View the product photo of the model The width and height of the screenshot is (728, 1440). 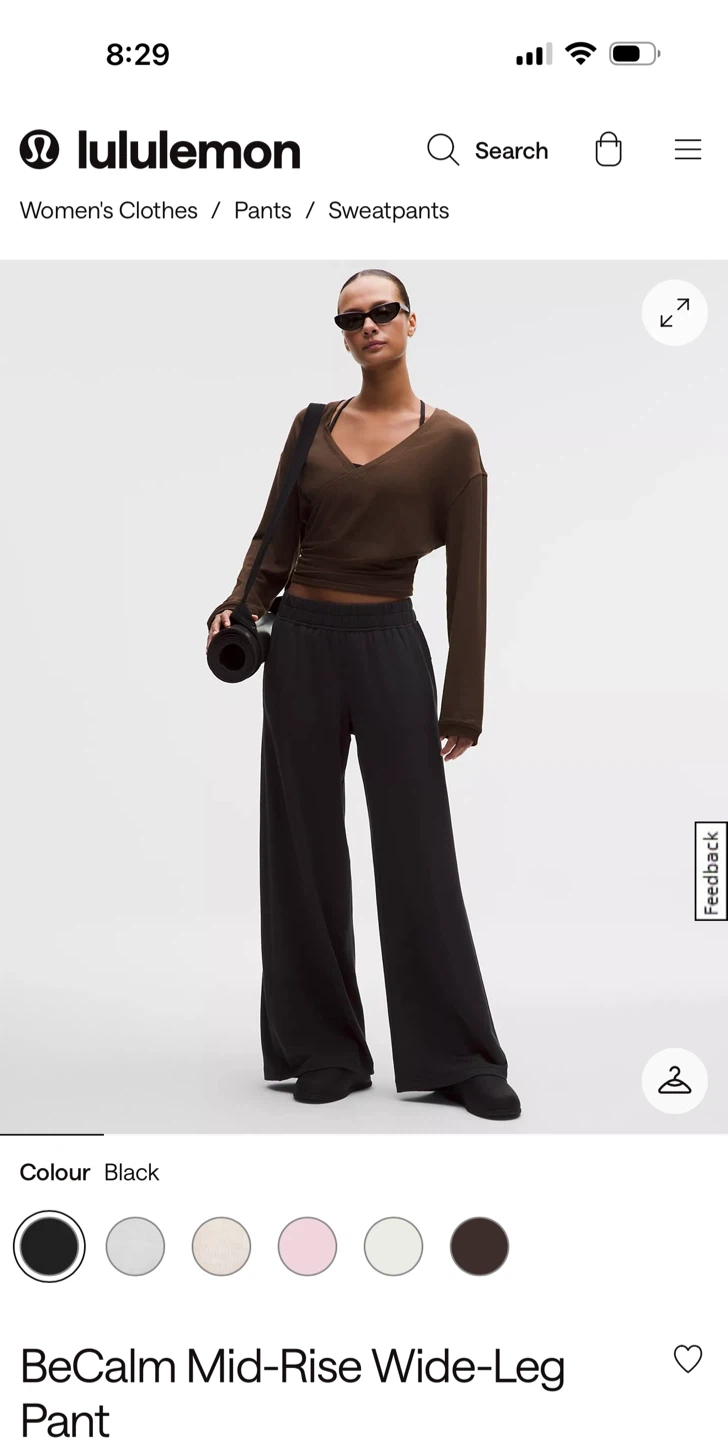(364, 697)
